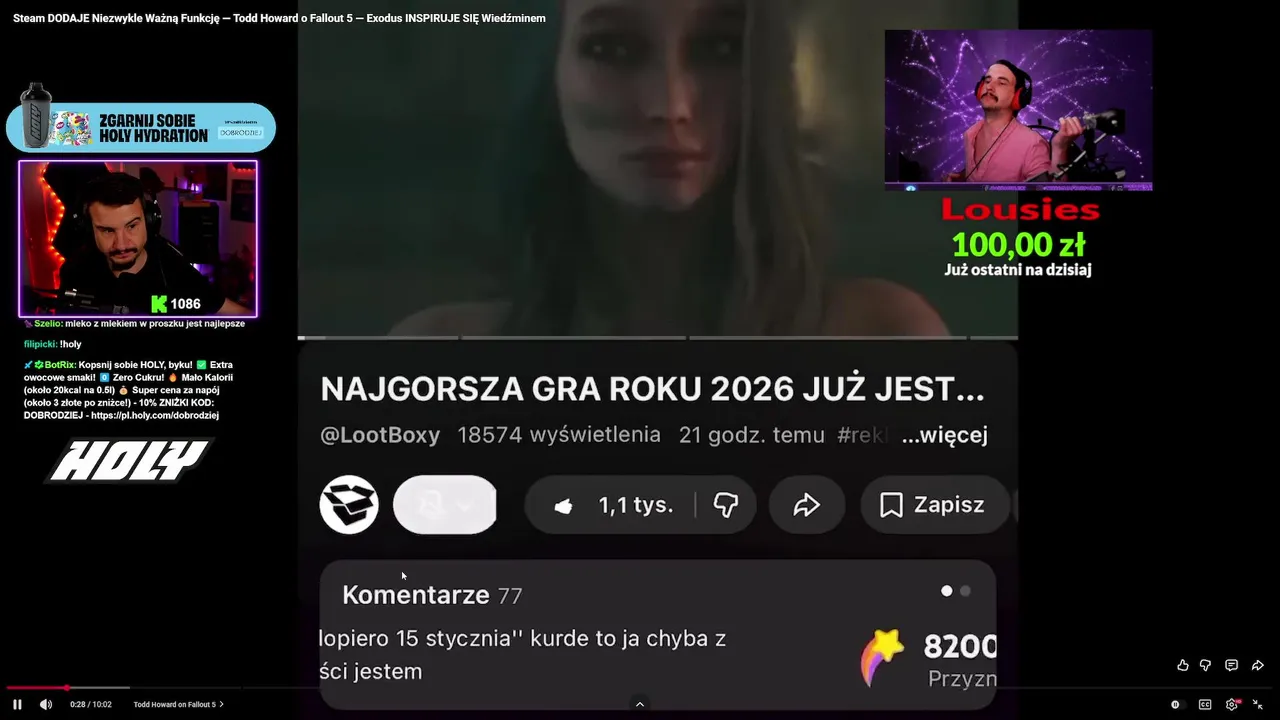This screenshot has height=720, width=1280.
Task: Share the video using the arrow icon
Action: tap(1257, 665)
